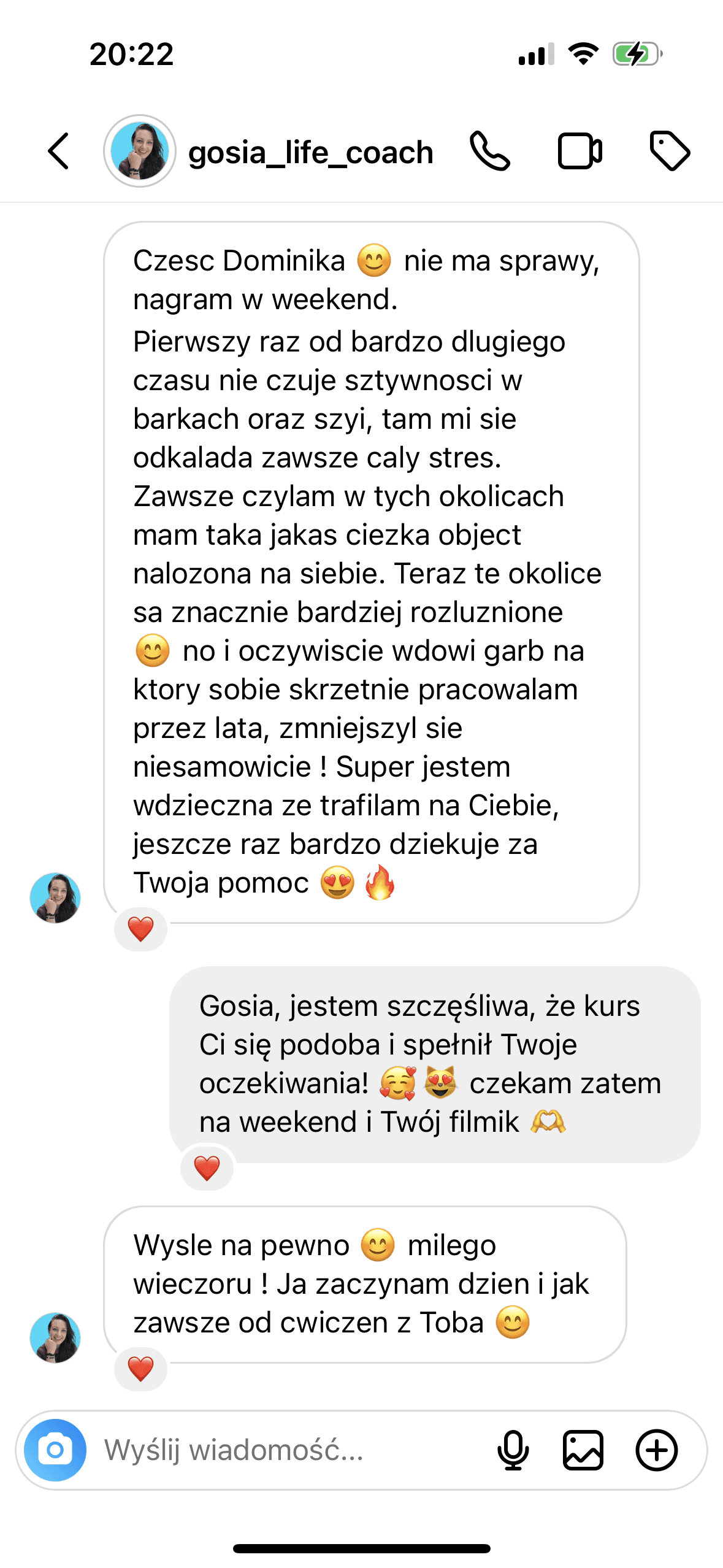723x1568 pixels.
Task: Start a voice call with gosia_life_coach
Action: (489, 151)
